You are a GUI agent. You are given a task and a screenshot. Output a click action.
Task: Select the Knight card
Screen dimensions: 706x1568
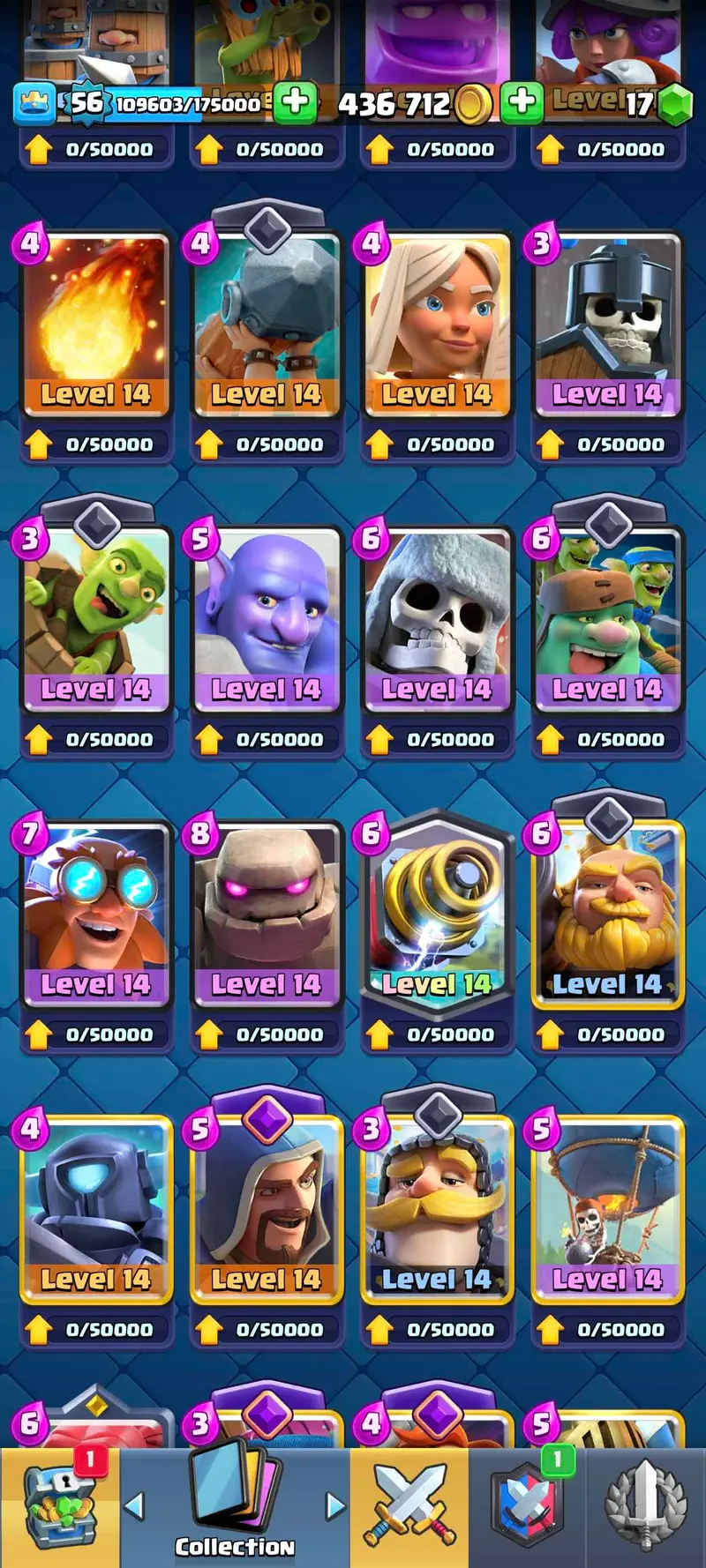436,1210
